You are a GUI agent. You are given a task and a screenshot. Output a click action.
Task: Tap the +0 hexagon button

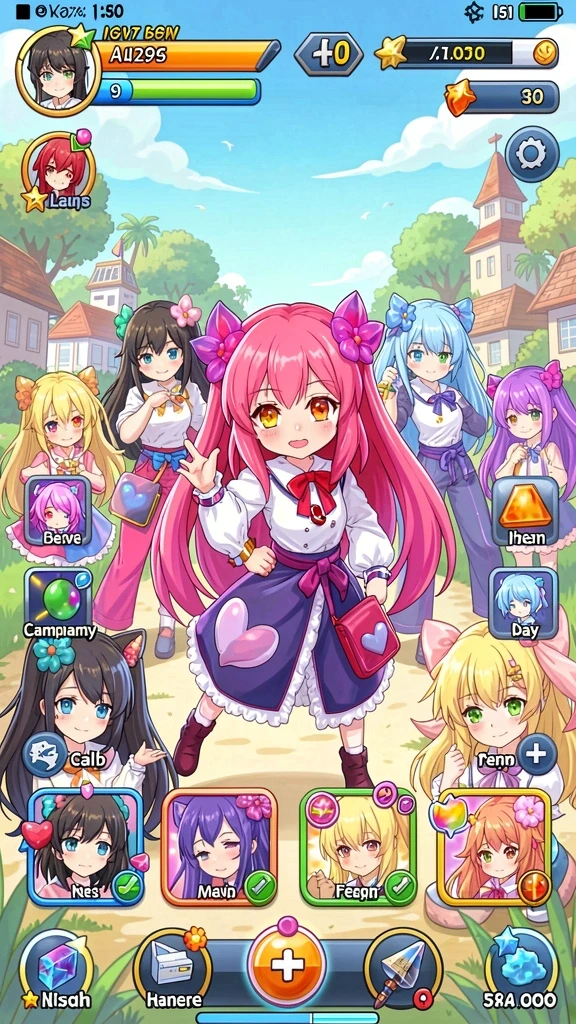click(328, 55)
